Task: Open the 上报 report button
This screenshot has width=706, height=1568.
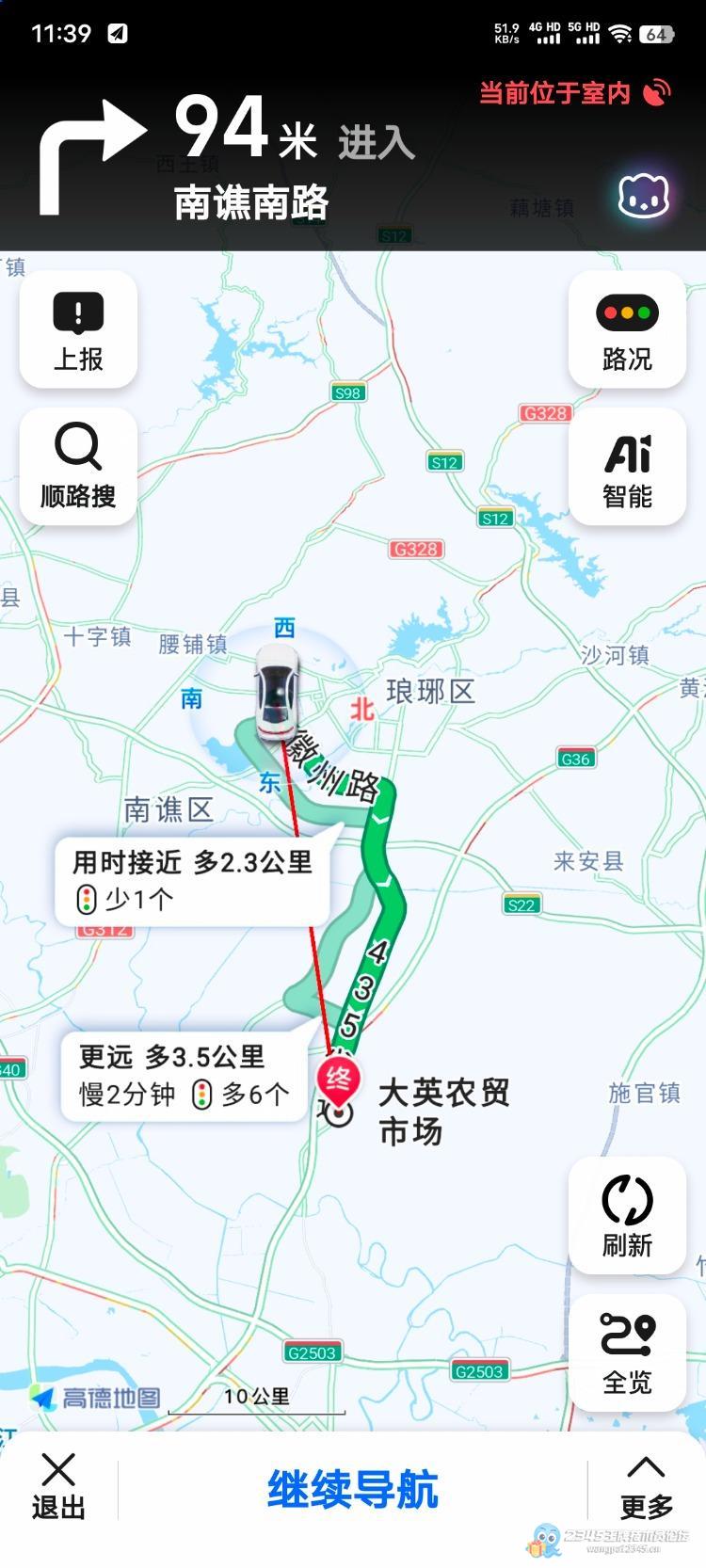Action: pos(78,329)
